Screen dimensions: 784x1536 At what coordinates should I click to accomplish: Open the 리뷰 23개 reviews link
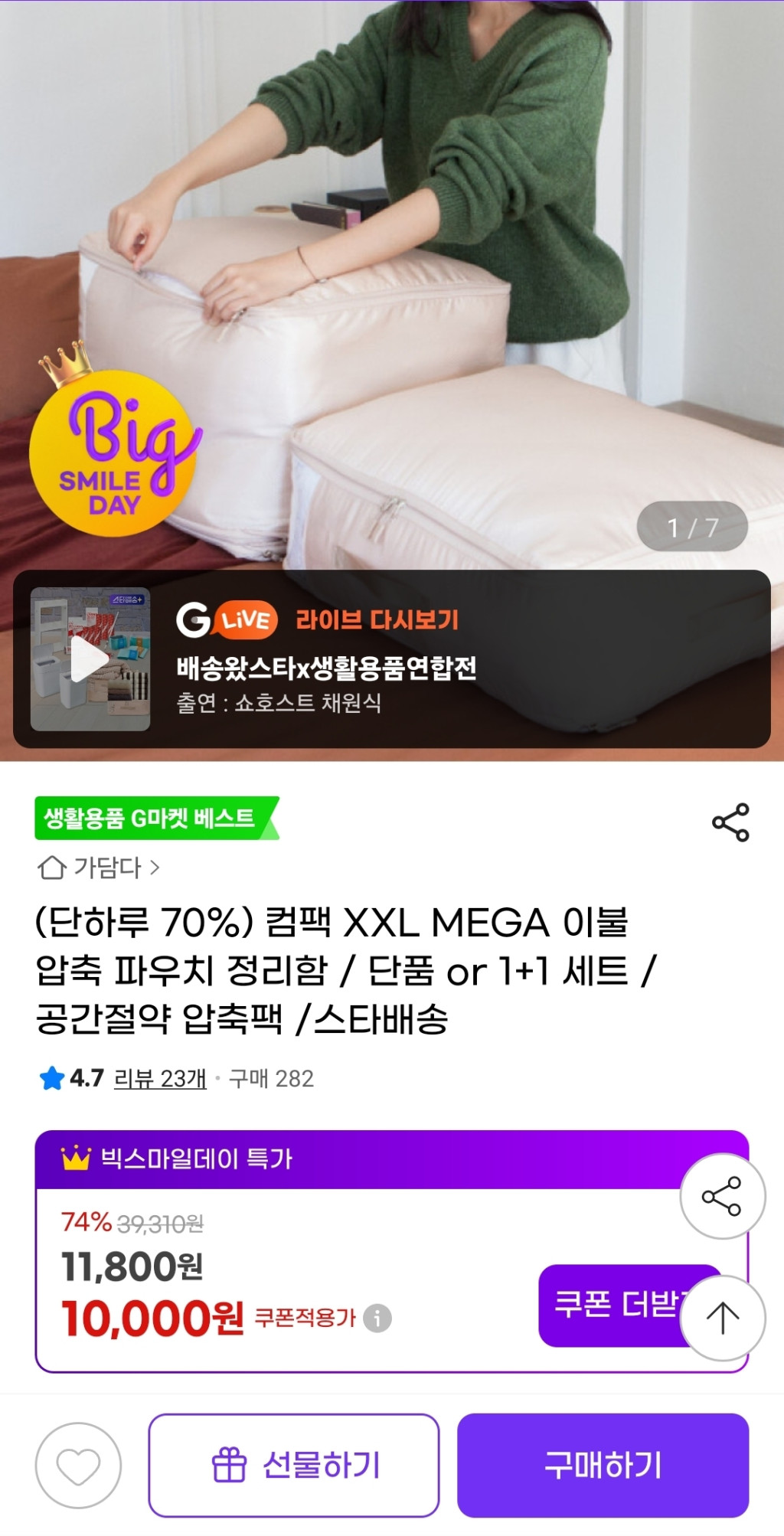pyautogui.click(x=160, y=1078)
